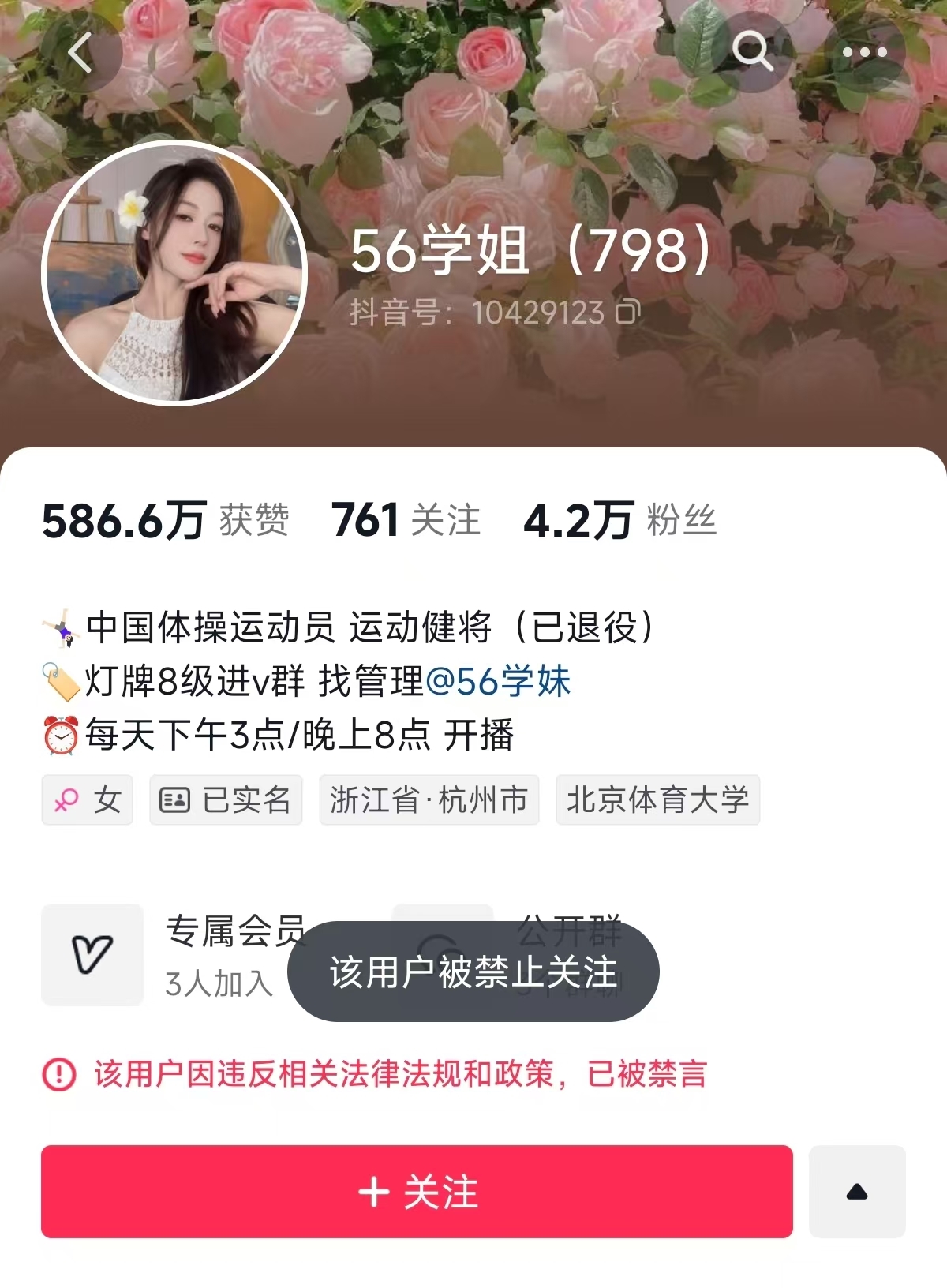The height and width of the screenshot is (1288, 947).
Task: Open the 专属会员 membership card
Action: [174, 954]
